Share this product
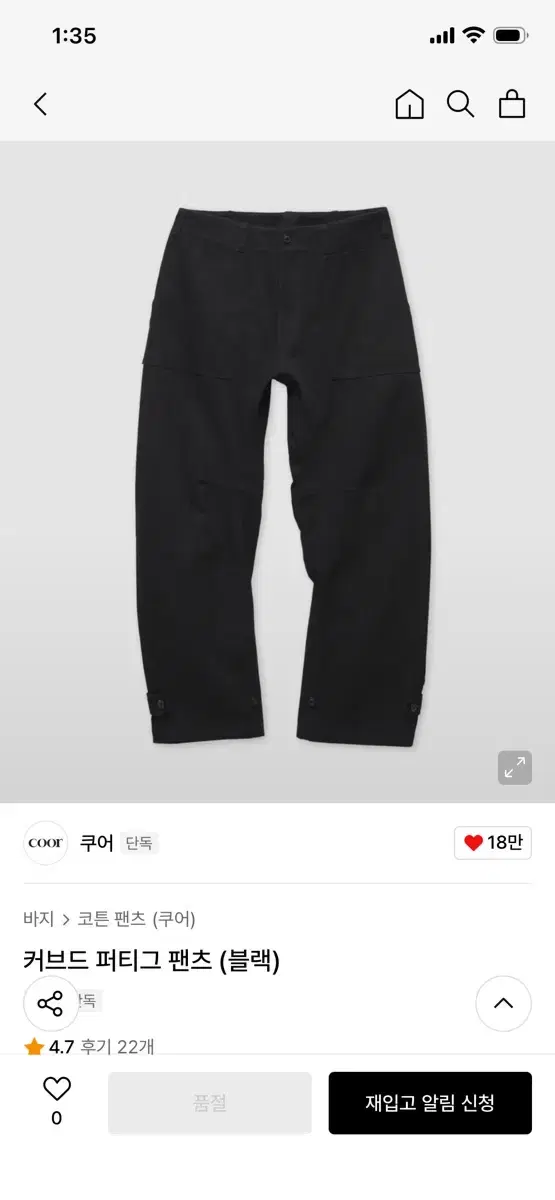The image size is (555, 1200). tap(50, 1003)
